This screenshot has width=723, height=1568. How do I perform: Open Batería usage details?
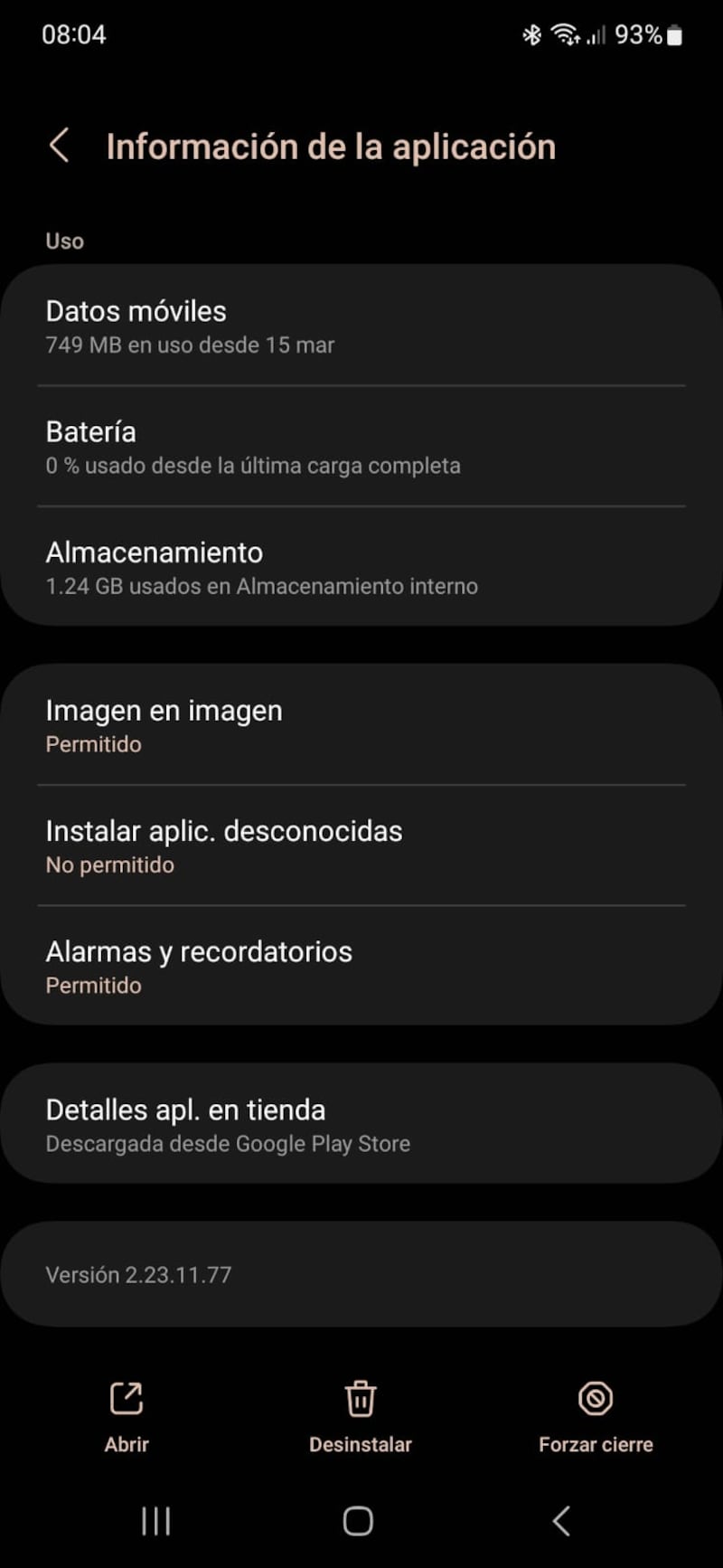click(361, 447)
